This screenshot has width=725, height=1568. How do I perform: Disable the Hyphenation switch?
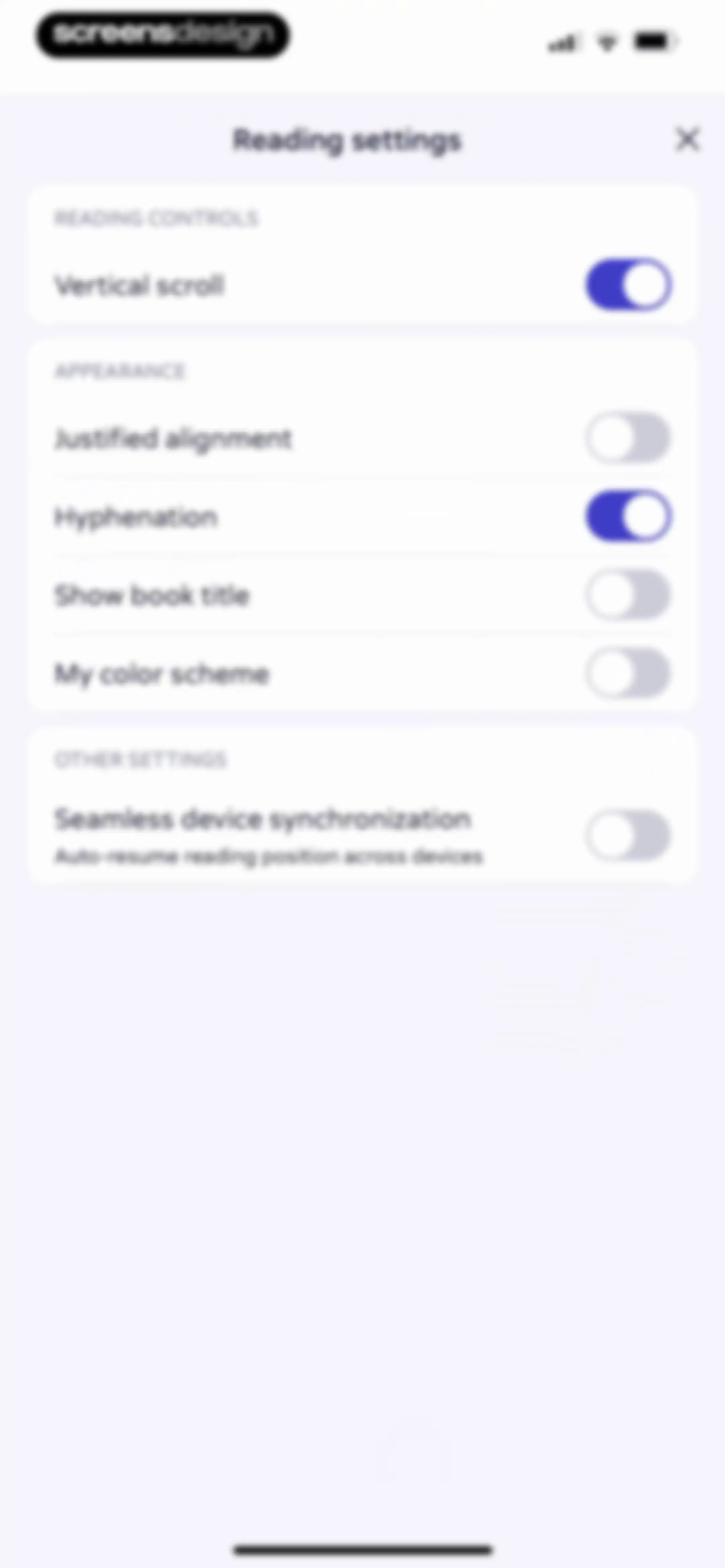click(629, 516)
